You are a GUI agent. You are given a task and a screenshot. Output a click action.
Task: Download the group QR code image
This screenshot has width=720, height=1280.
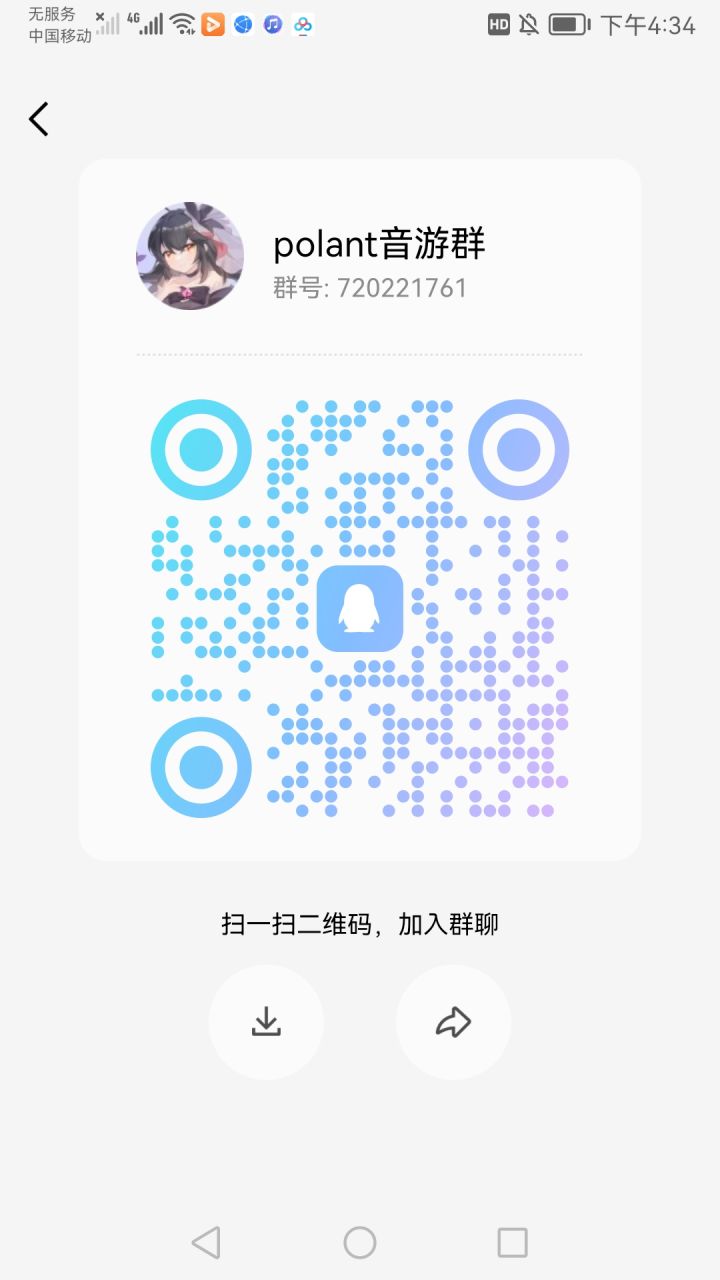point(266,1022)
